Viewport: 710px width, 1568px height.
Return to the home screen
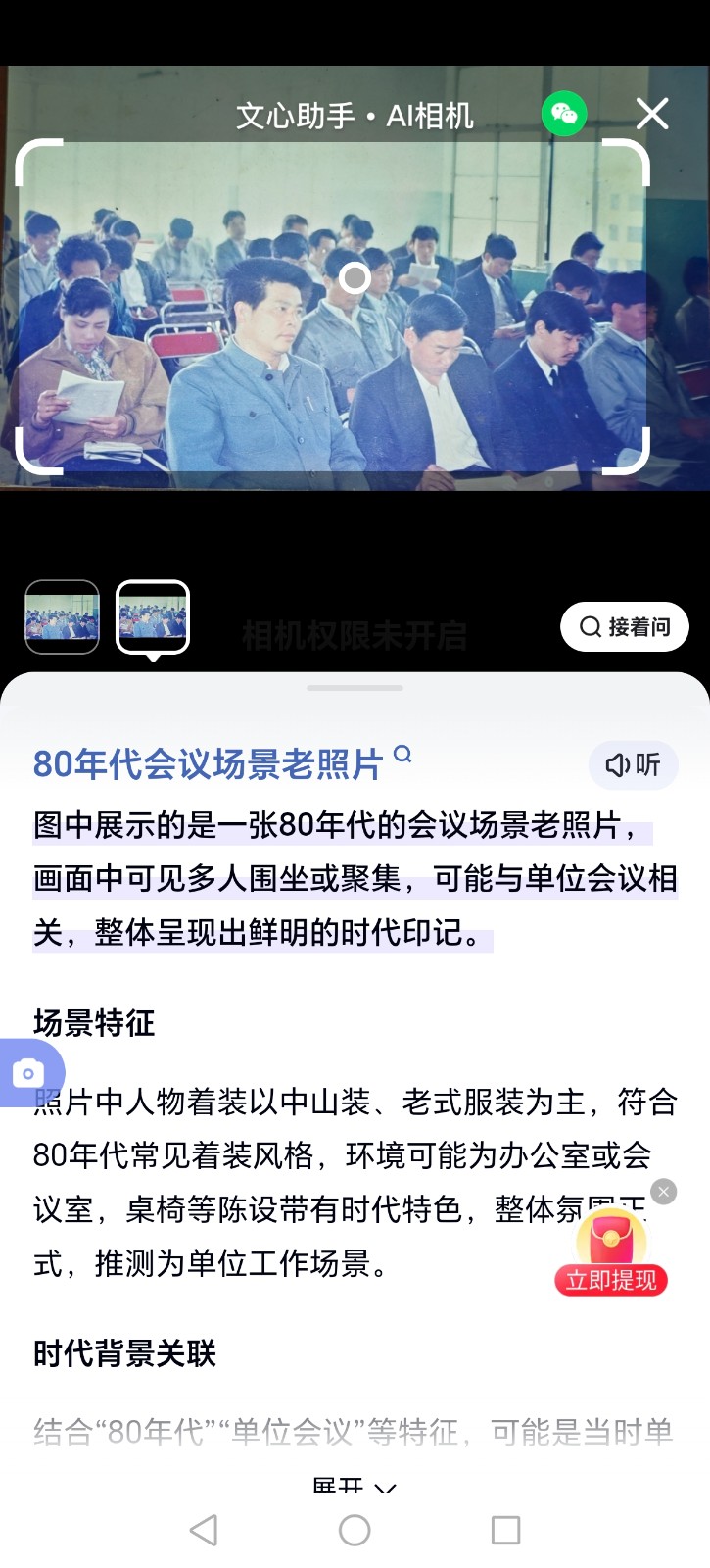355,1530
